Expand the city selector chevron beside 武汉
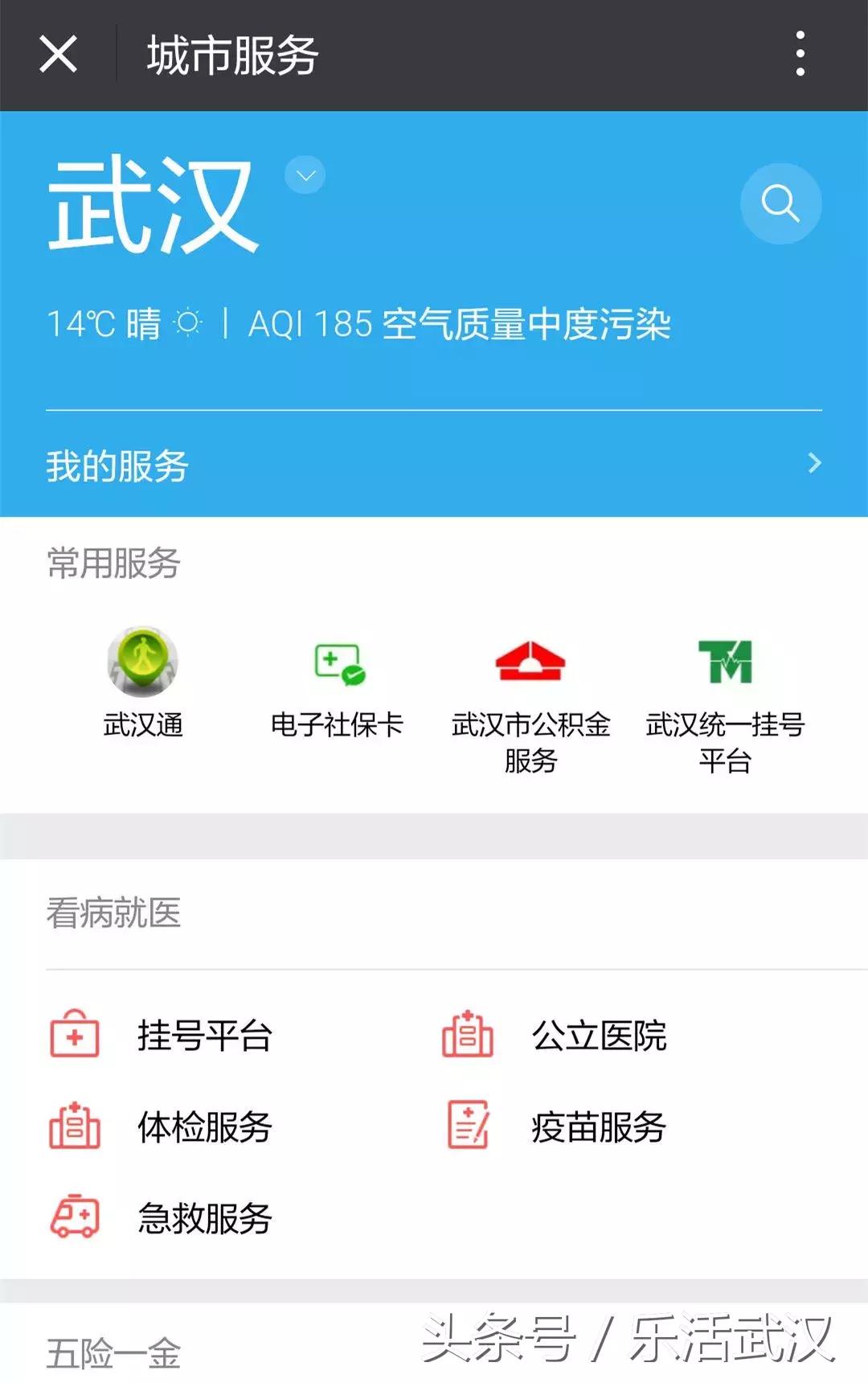This screenshot has height=1383, width=868. point(303,177)
